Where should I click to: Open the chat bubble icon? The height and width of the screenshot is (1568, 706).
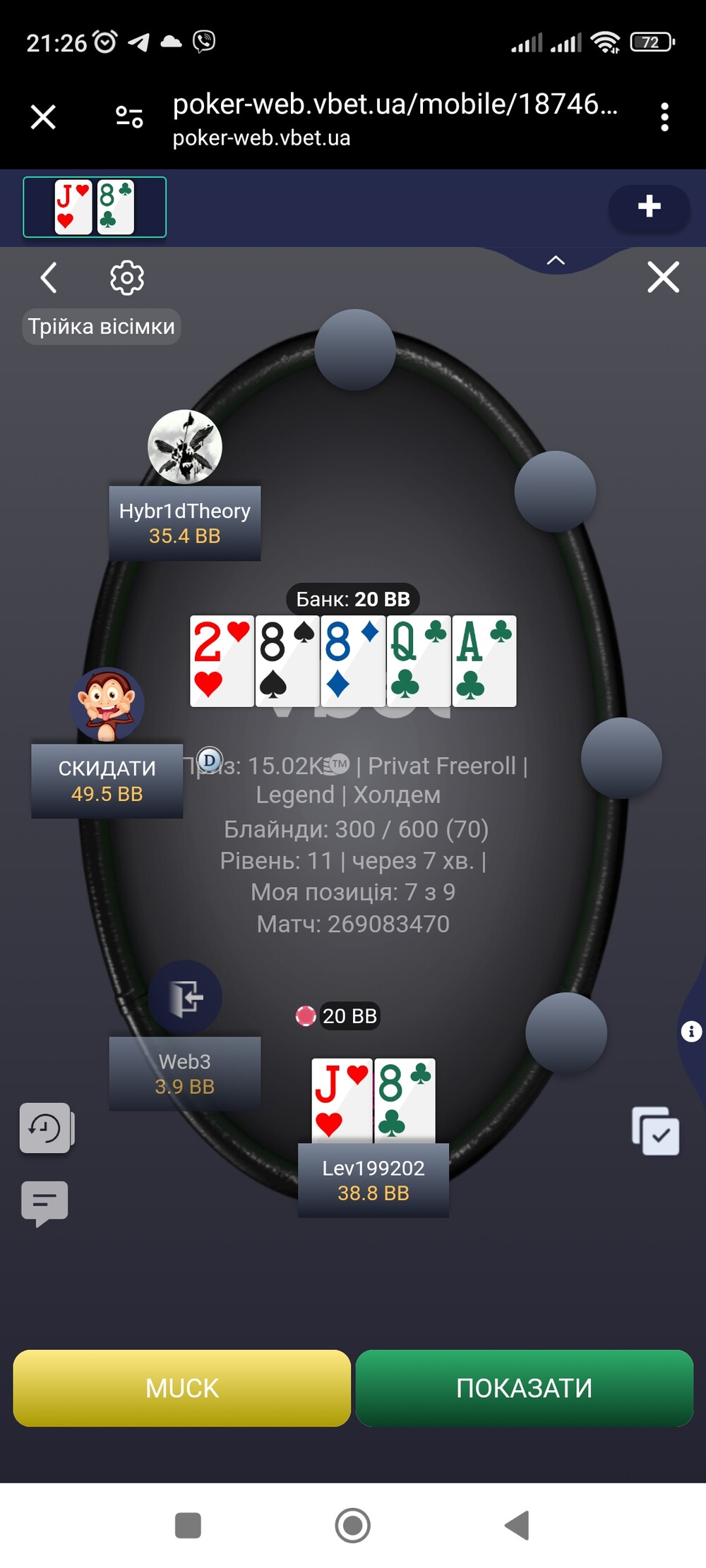click(x=44, y=1203)
